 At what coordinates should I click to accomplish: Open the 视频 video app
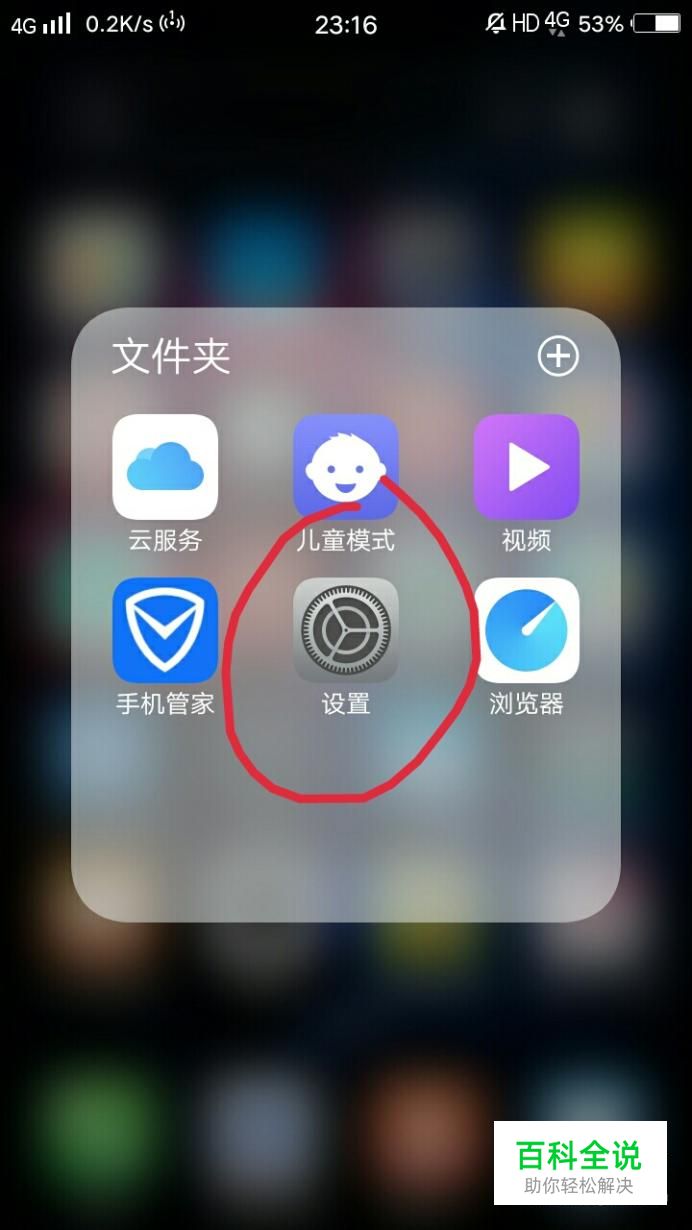pyautogui.click(x=526, y=466)
